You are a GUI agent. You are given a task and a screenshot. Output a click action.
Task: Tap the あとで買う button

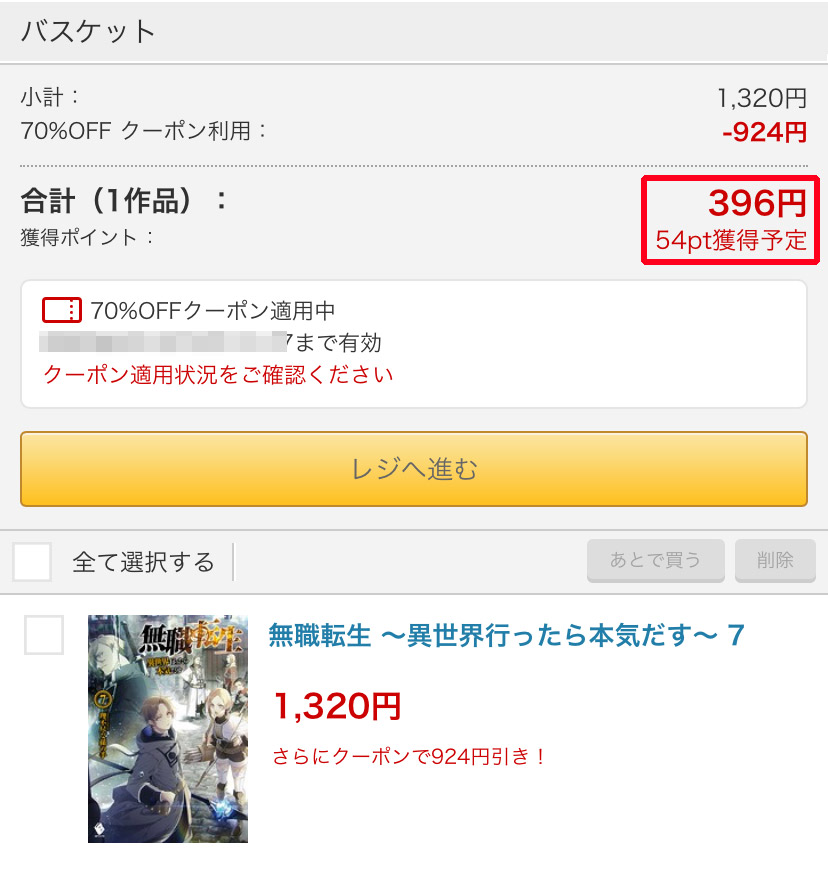(655, 560)
